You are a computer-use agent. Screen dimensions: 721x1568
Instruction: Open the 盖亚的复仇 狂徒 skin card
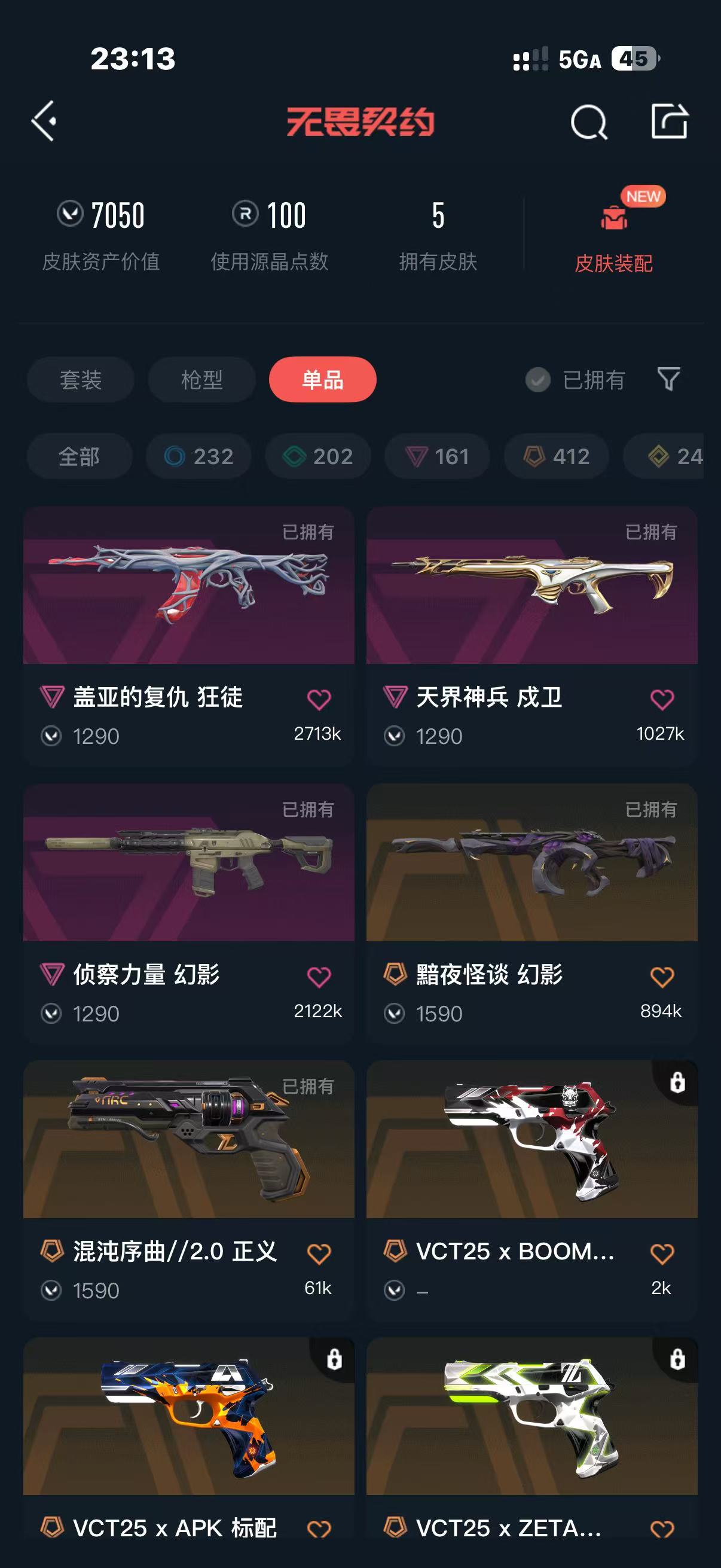tap(188, 635)
